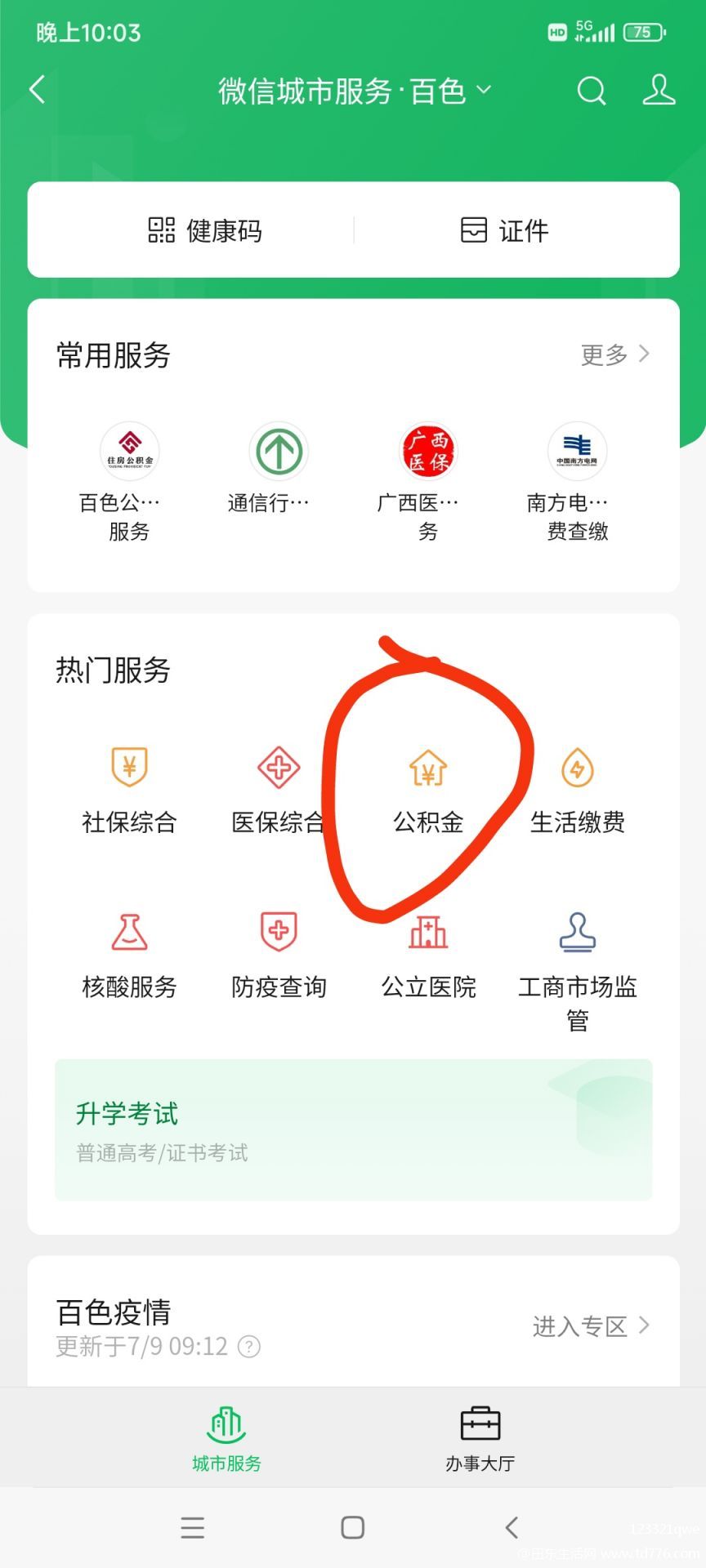
Task: Select 社保综合 service
Action: click(x=129, y=790)
